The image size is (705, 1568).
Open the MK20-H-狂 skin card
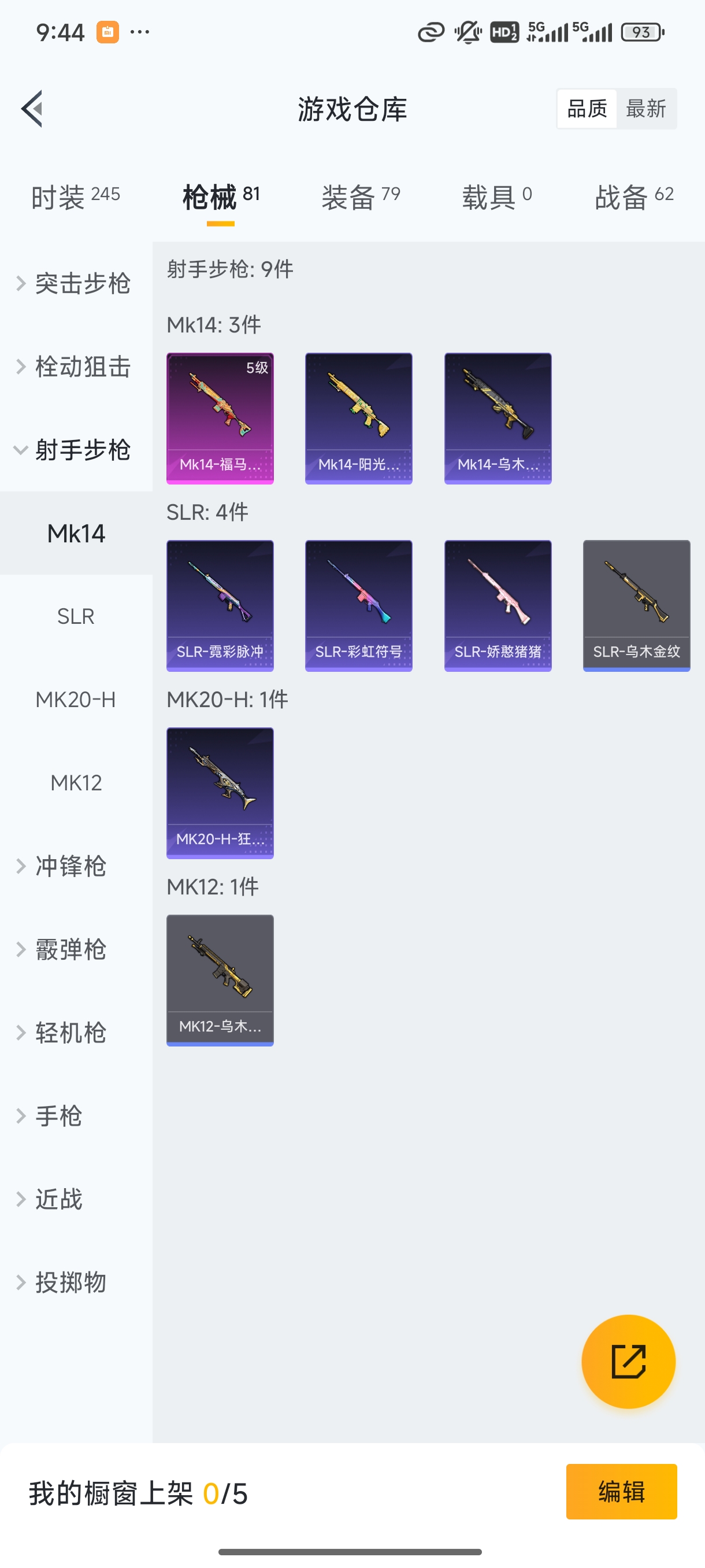220,793
